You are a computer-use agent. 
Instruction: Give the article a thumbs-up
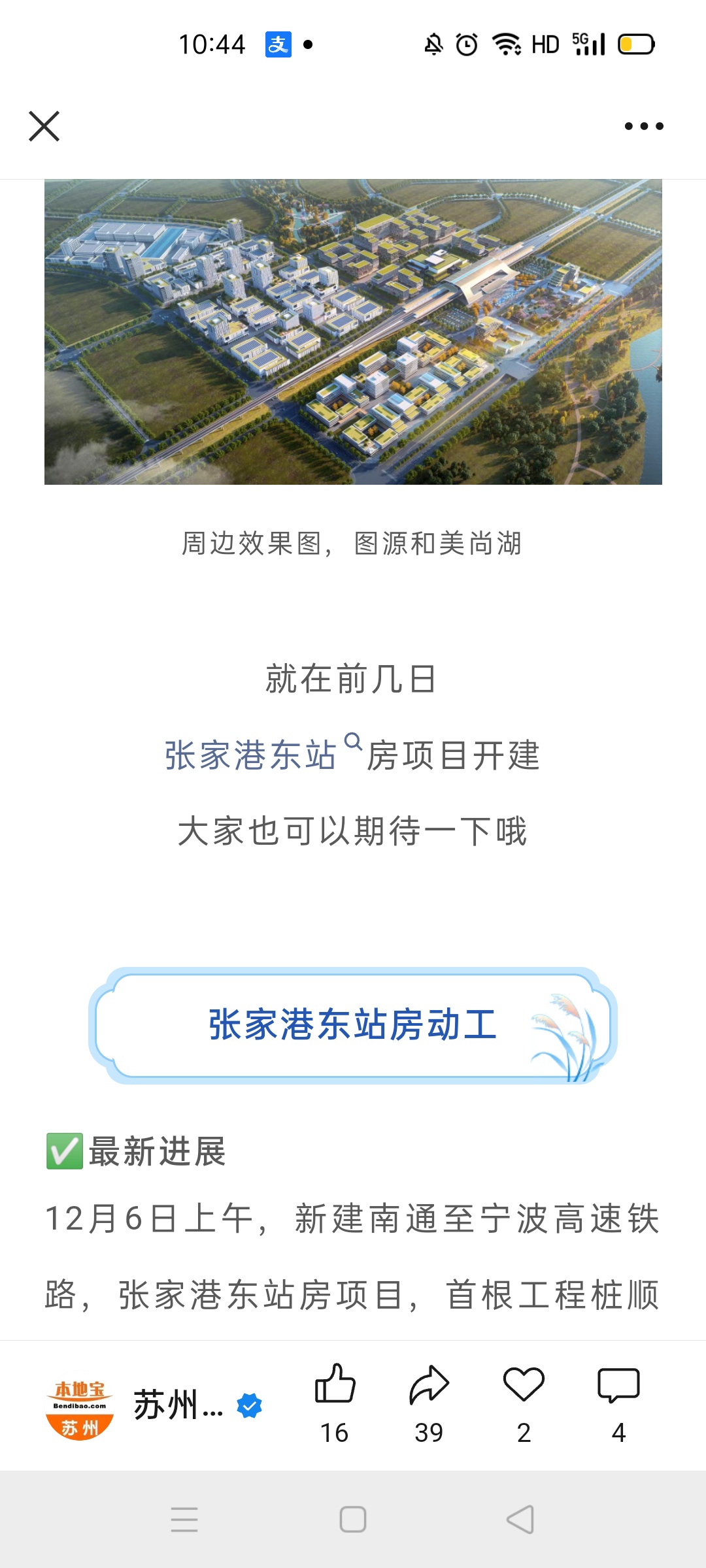(x=335, y=1385)
